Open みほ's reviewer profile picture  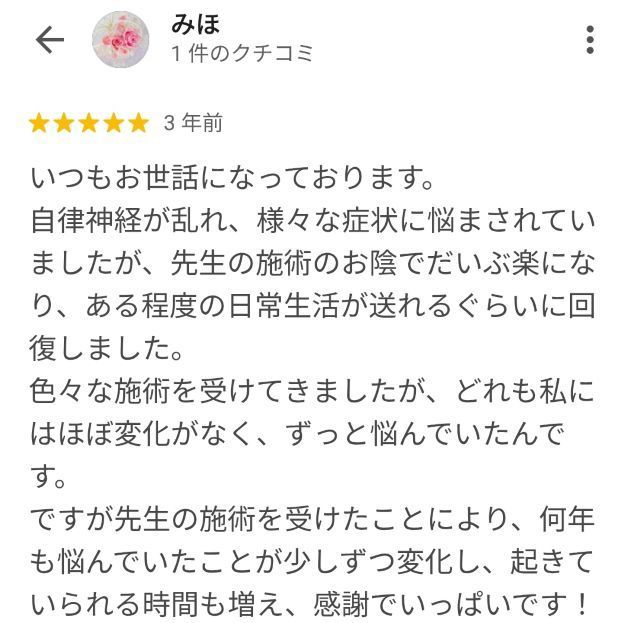click(120, 40)
